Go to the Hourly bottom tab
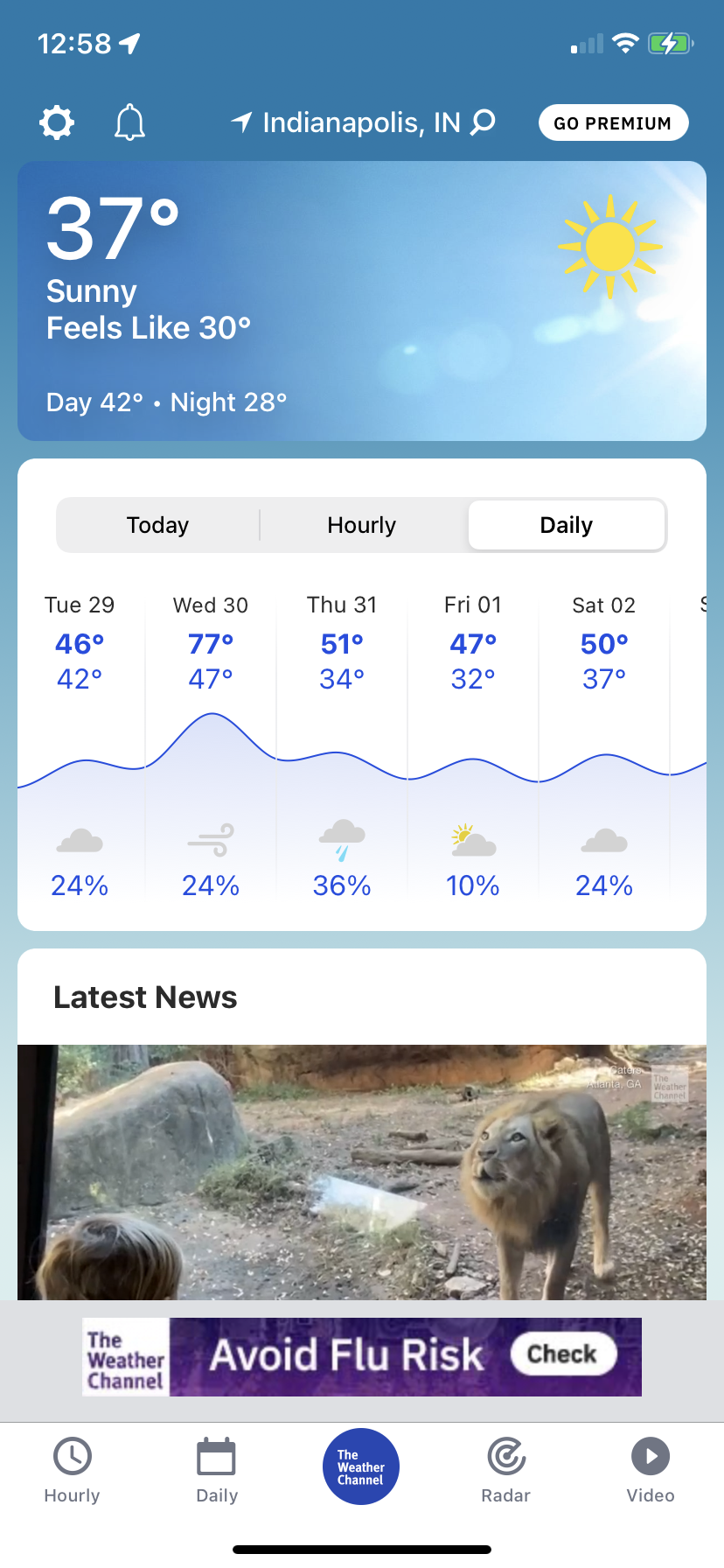Screen dimensions: 724x1568 point(72,1470)
